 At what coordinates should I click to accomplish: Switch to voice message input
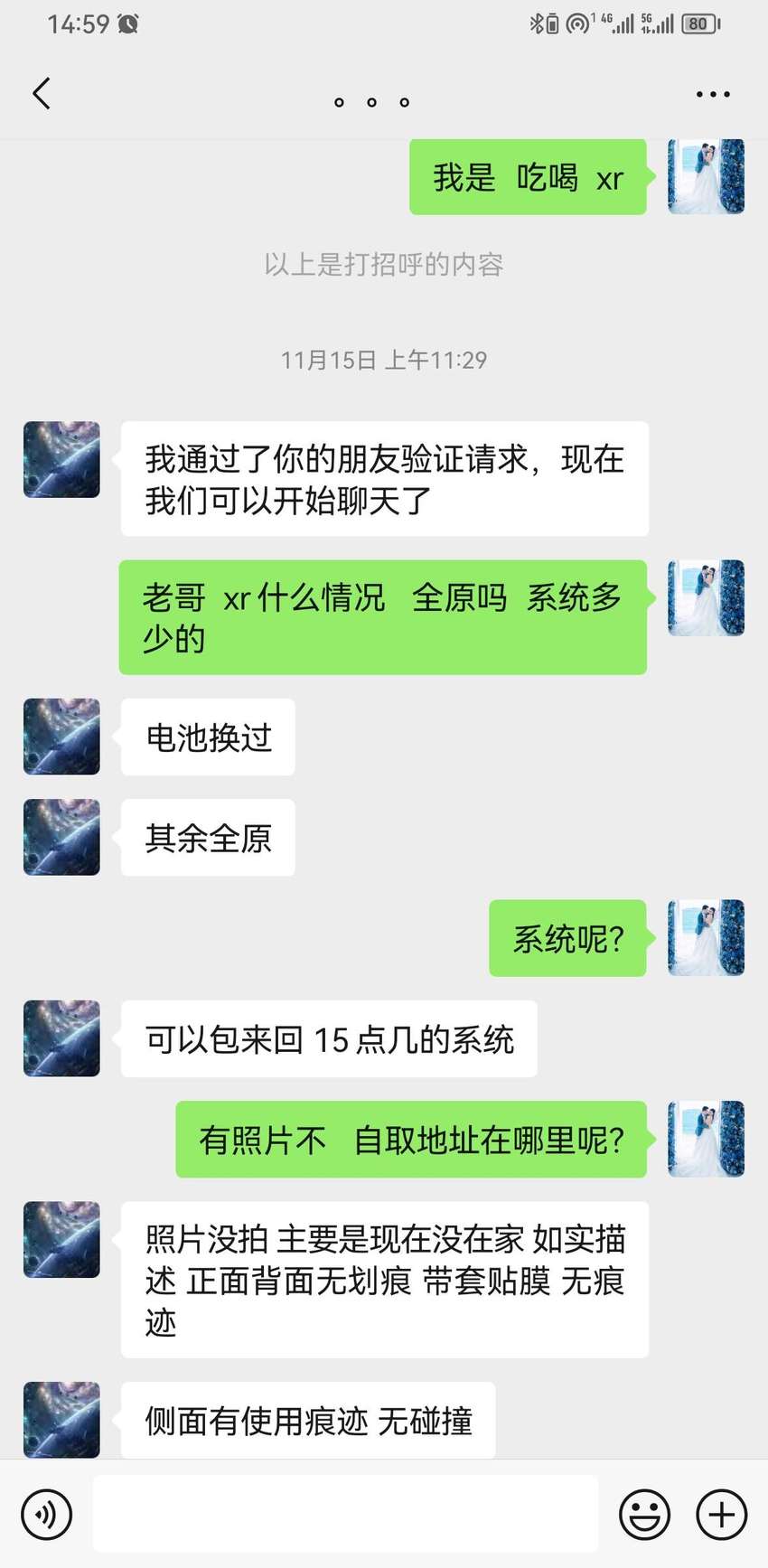click(46, 1514)
